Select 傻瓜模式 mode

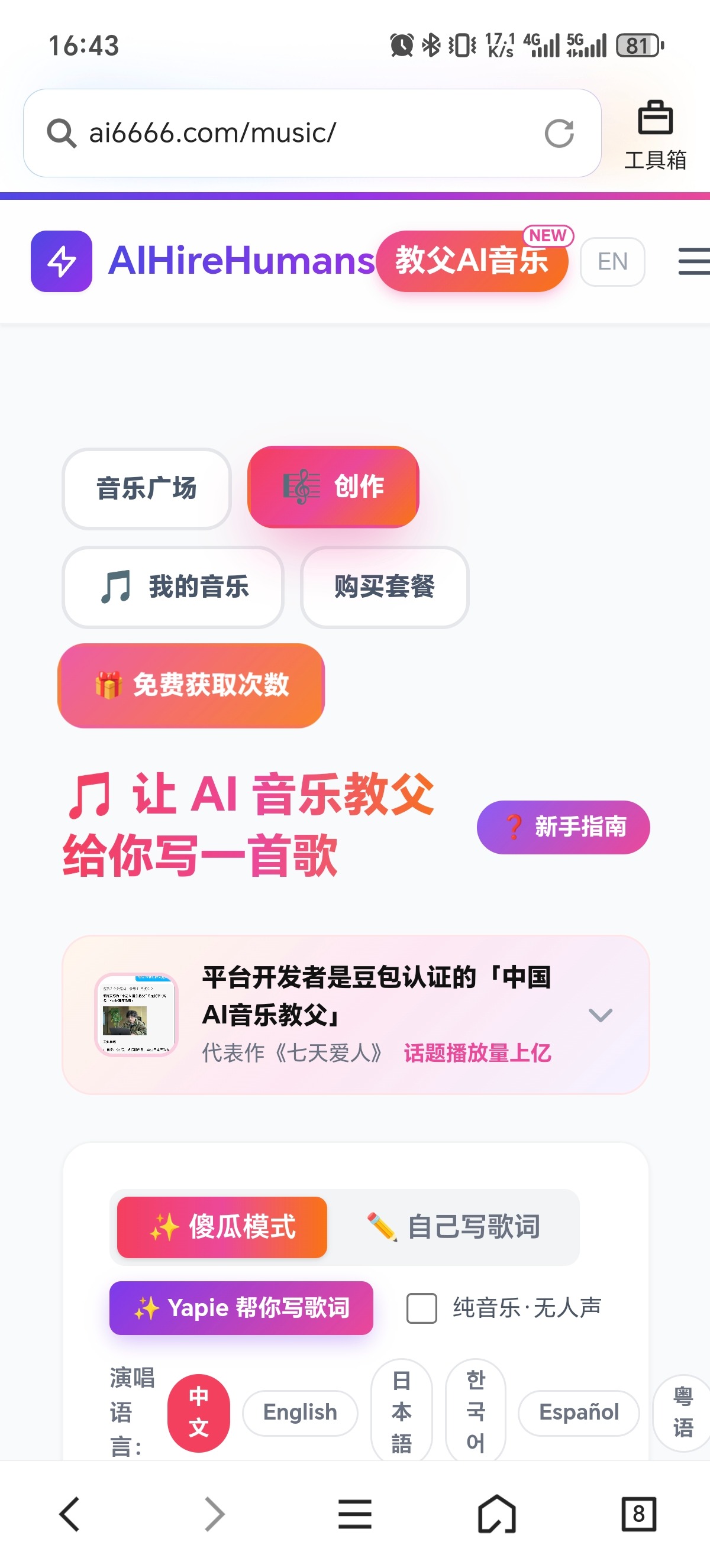[x=222, y=1226]
